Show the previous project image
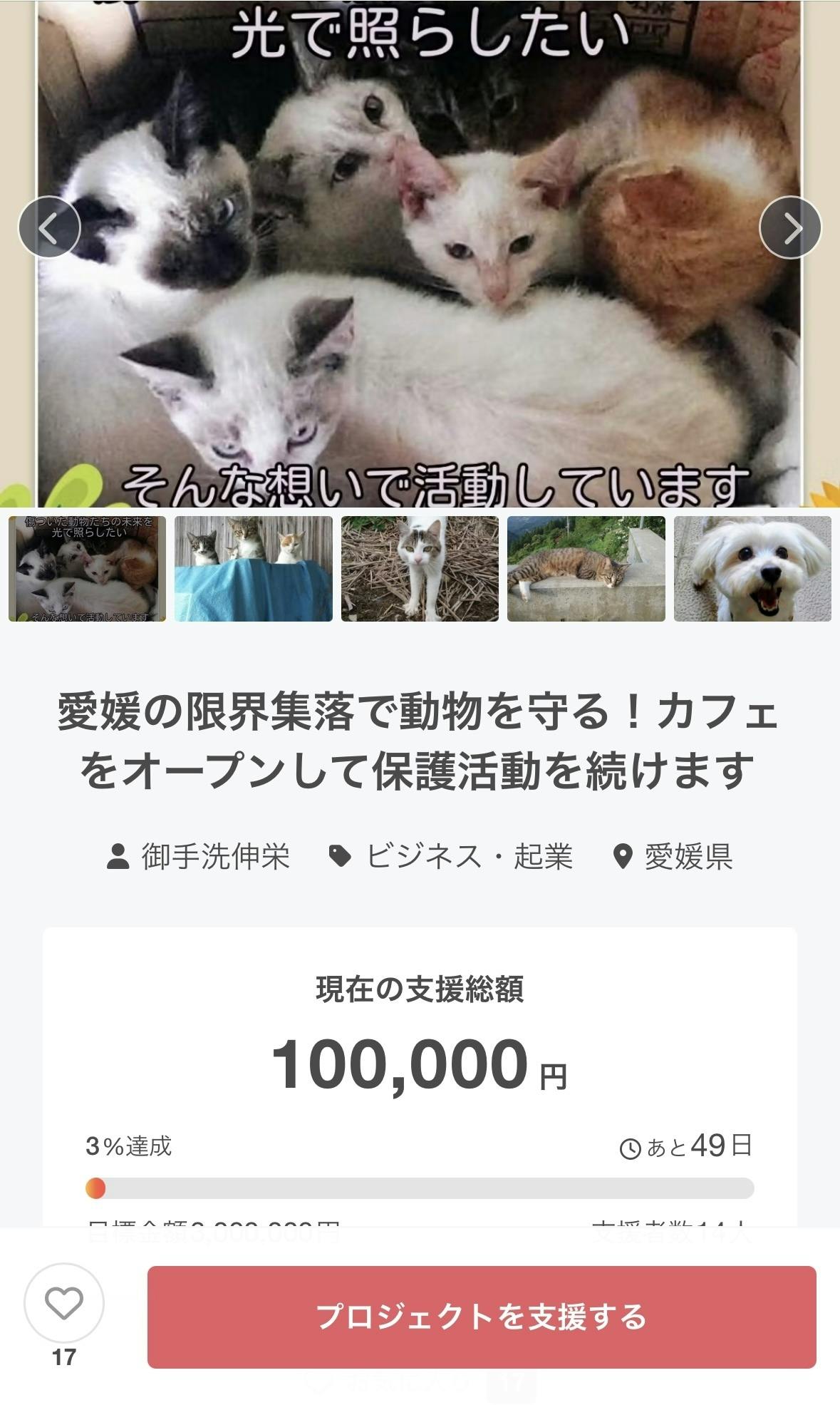The width and height of the screenshot is (840, 1405). pyautogui.click(x=49, y=227)
